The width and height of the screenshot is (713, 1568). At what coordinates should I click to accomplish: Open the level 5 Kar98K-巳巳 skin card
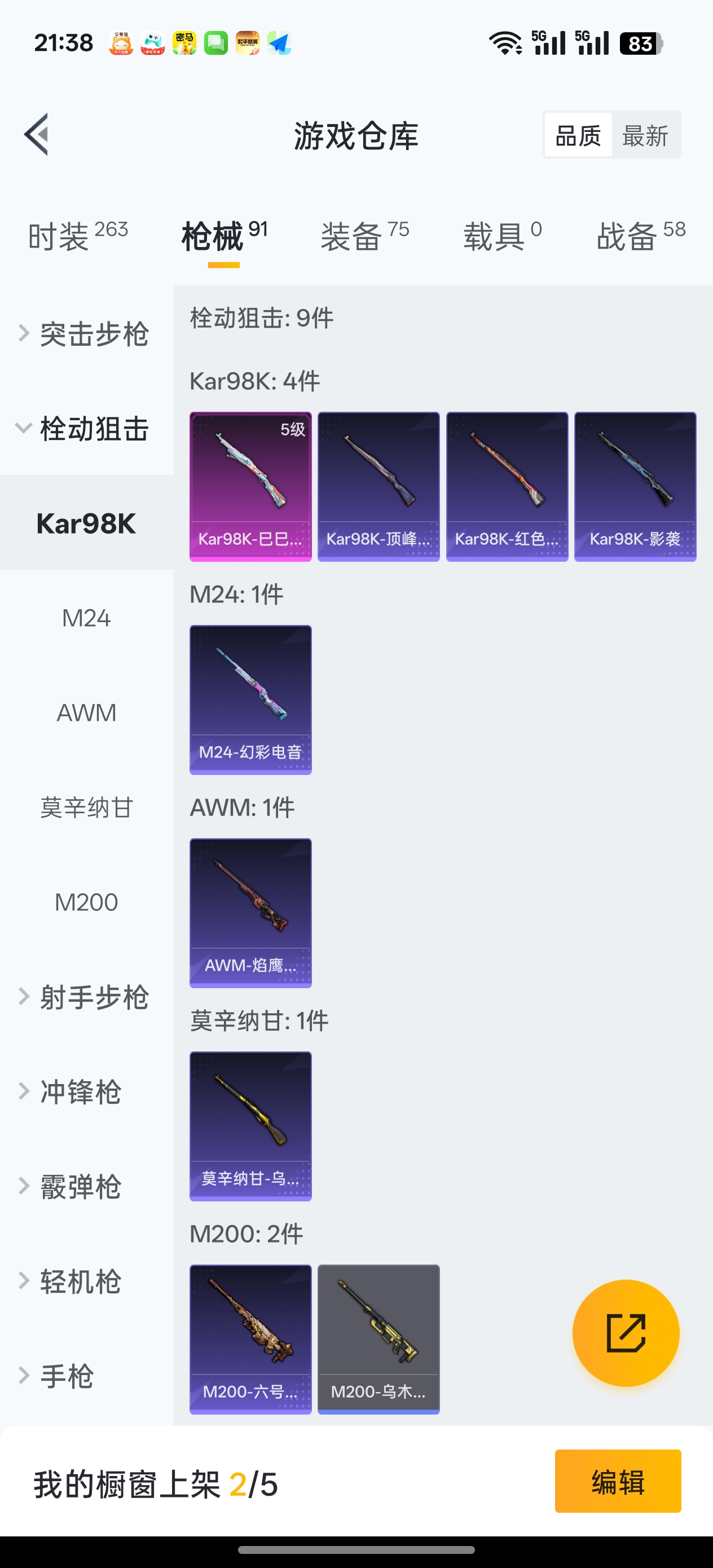pyautogui.click(x=250, y=486)
